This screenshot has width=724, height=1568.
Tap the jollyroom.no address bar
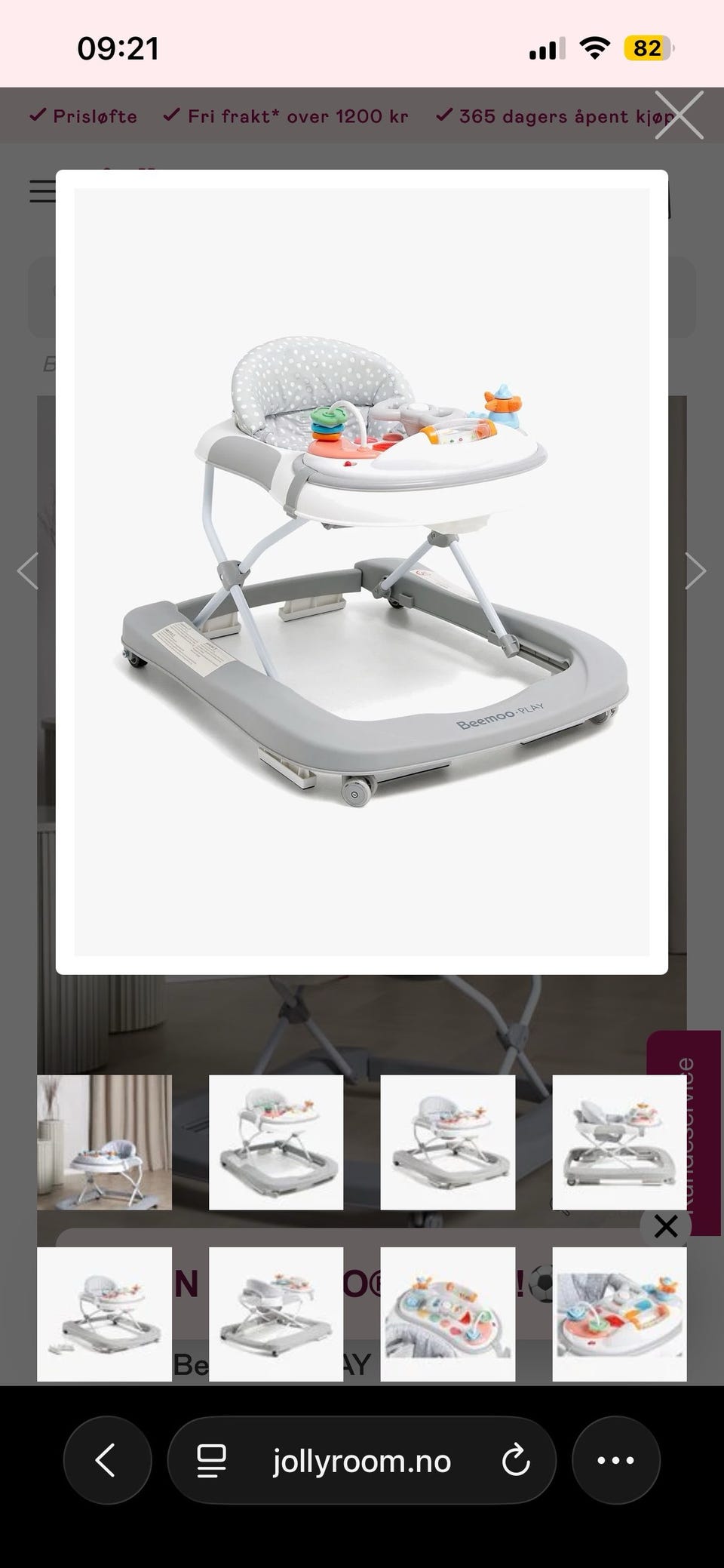click(362, 1461)
